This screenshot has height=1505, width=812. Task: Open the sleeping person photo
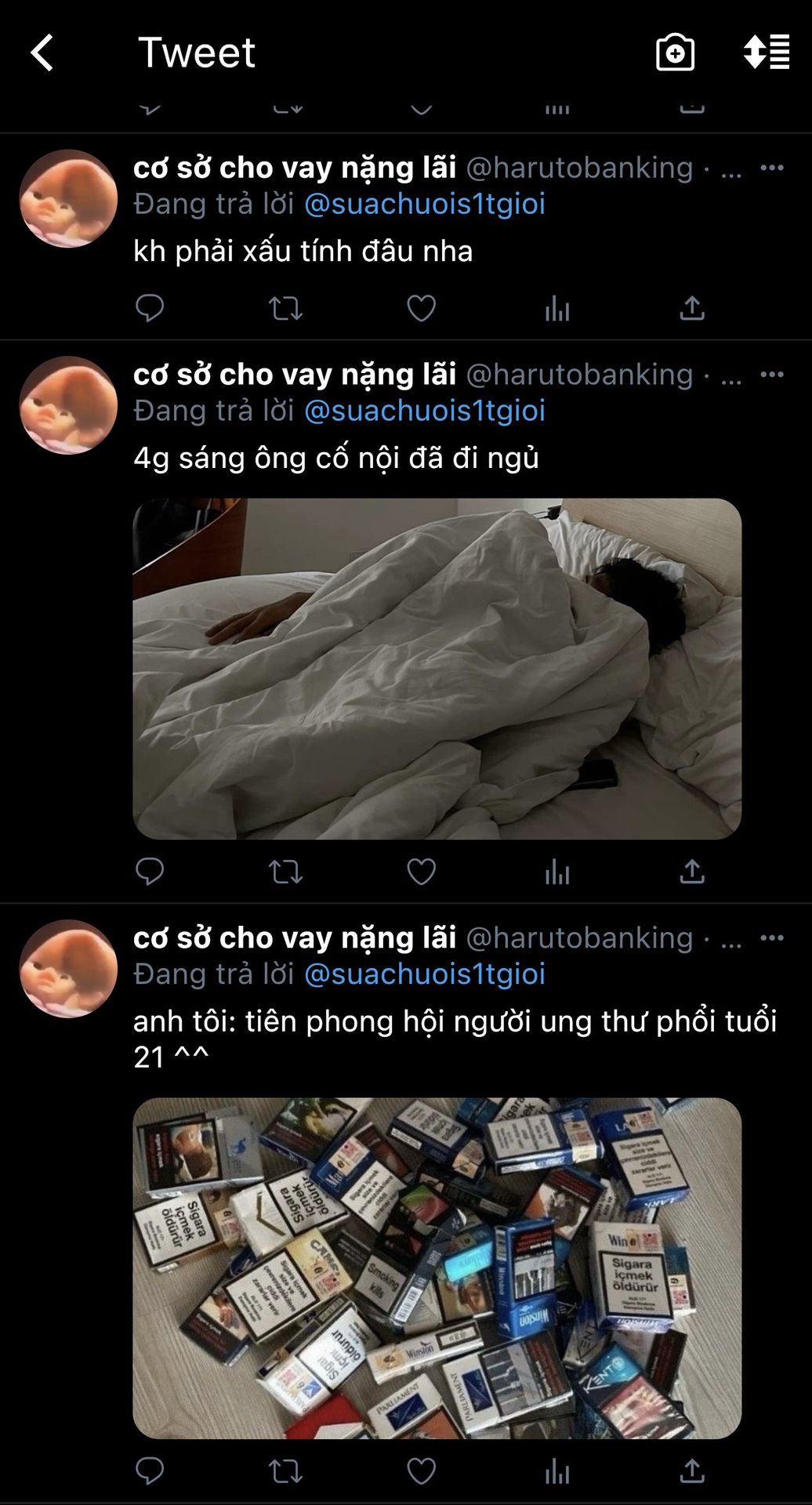click(437, 669)
